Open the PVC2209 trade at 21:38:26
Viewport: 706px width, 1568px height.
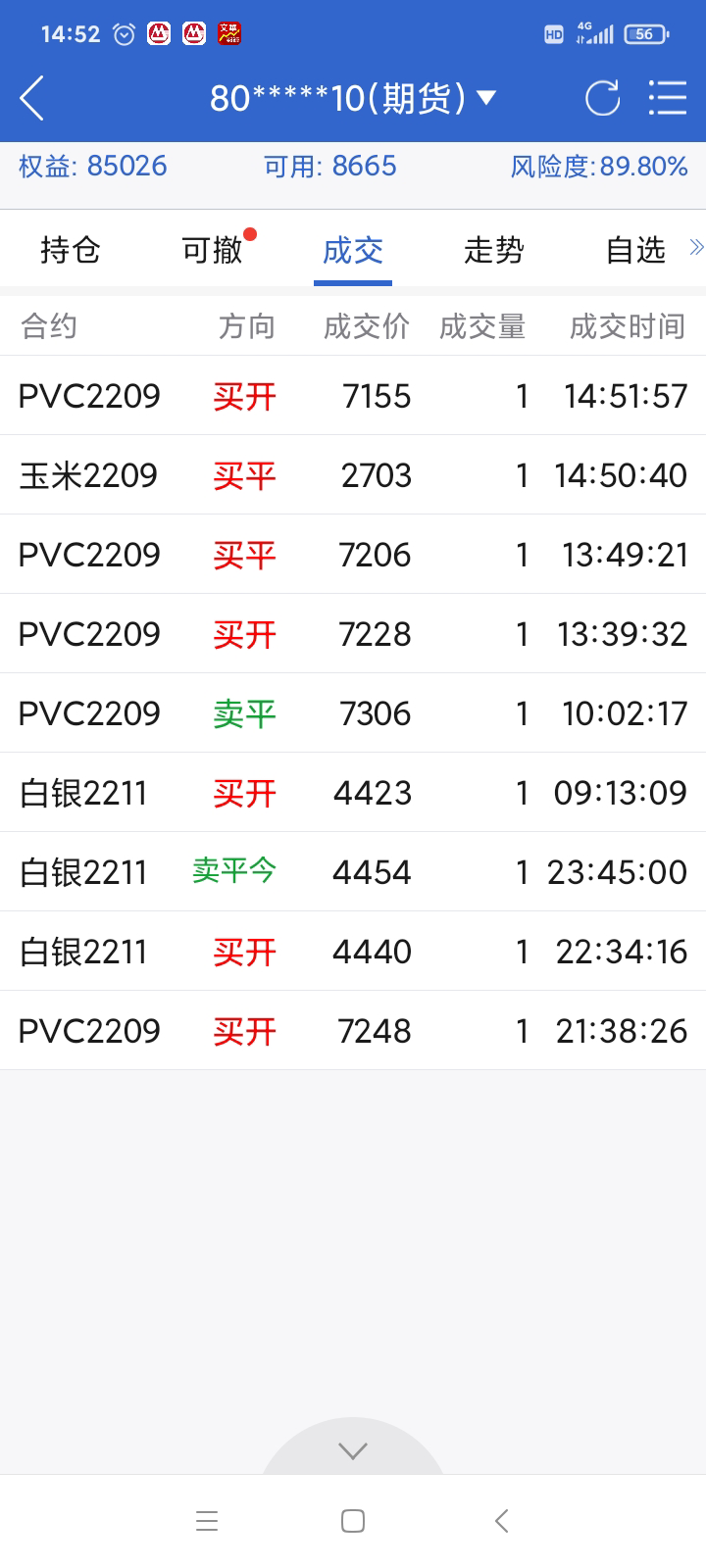pos(353,1031)
